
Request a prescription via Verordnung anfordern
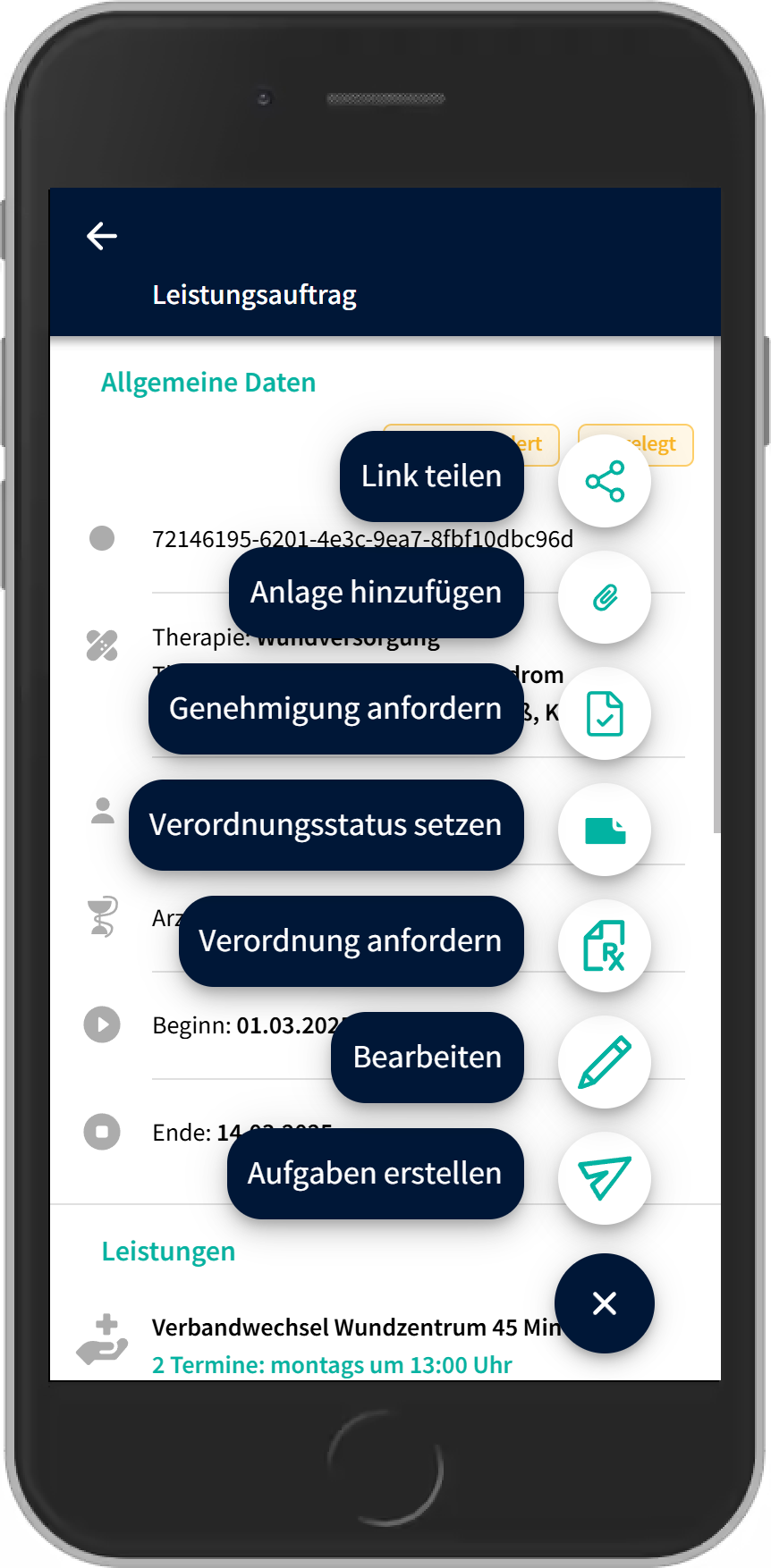(604, 946)
